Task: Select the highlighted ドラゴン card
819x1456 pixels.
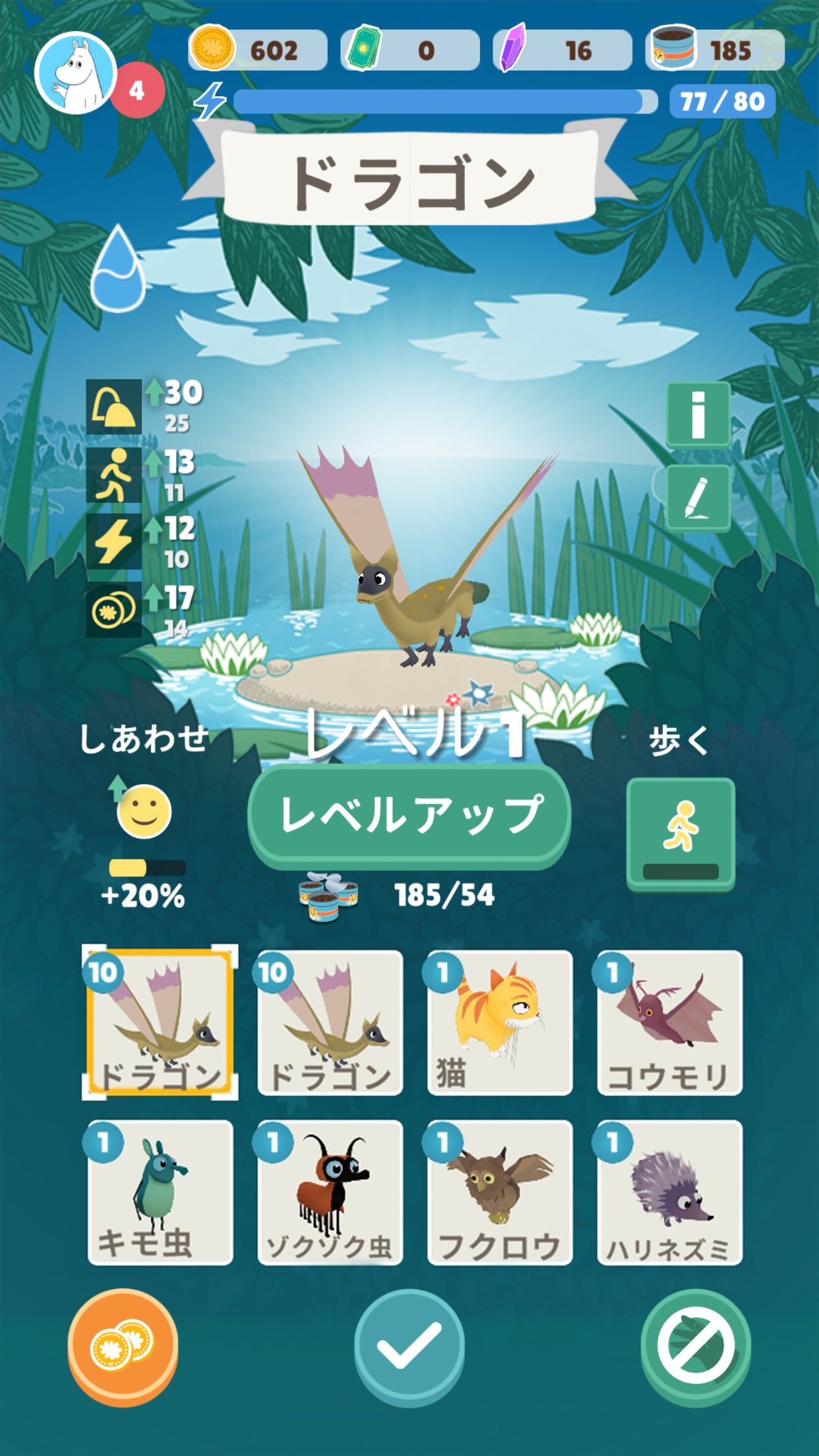Action: coord(160,1022)
